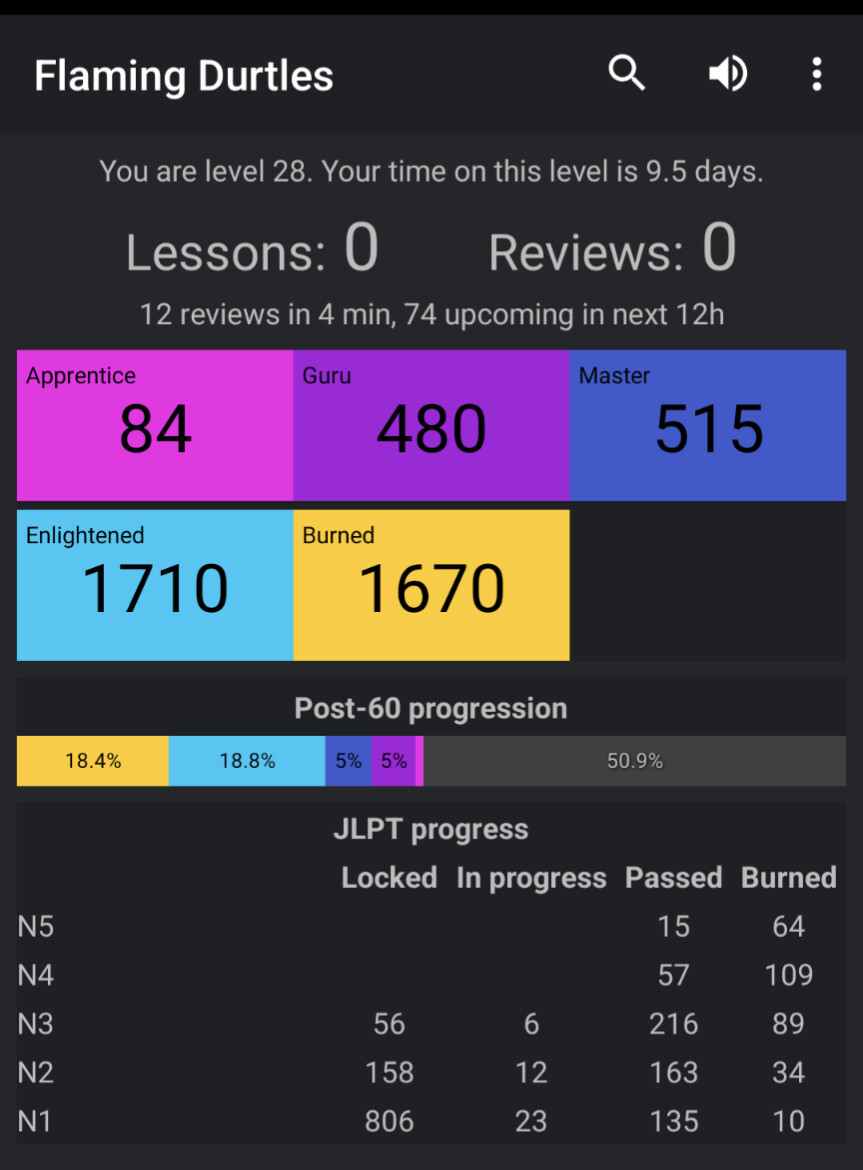The height and width of the screenshot is (1170, 863).
Task: Tap the speaker audio icon
Action: point(727,74)
